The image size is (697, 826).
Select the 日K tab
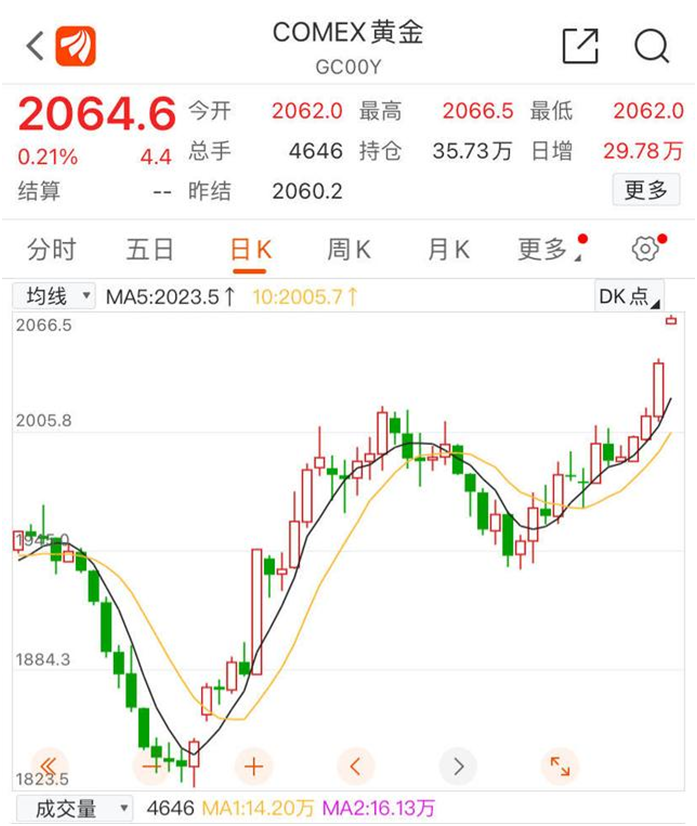[250, 249]
